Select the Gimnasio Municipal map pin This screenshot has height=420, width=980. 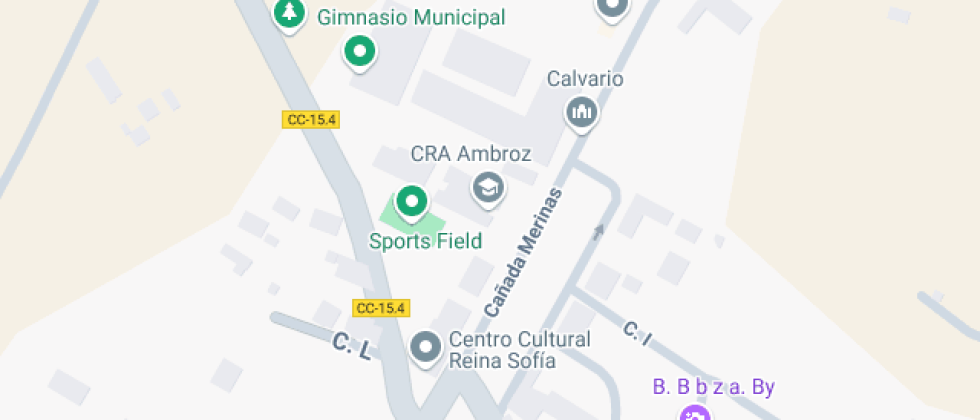[x=359, y=50]
